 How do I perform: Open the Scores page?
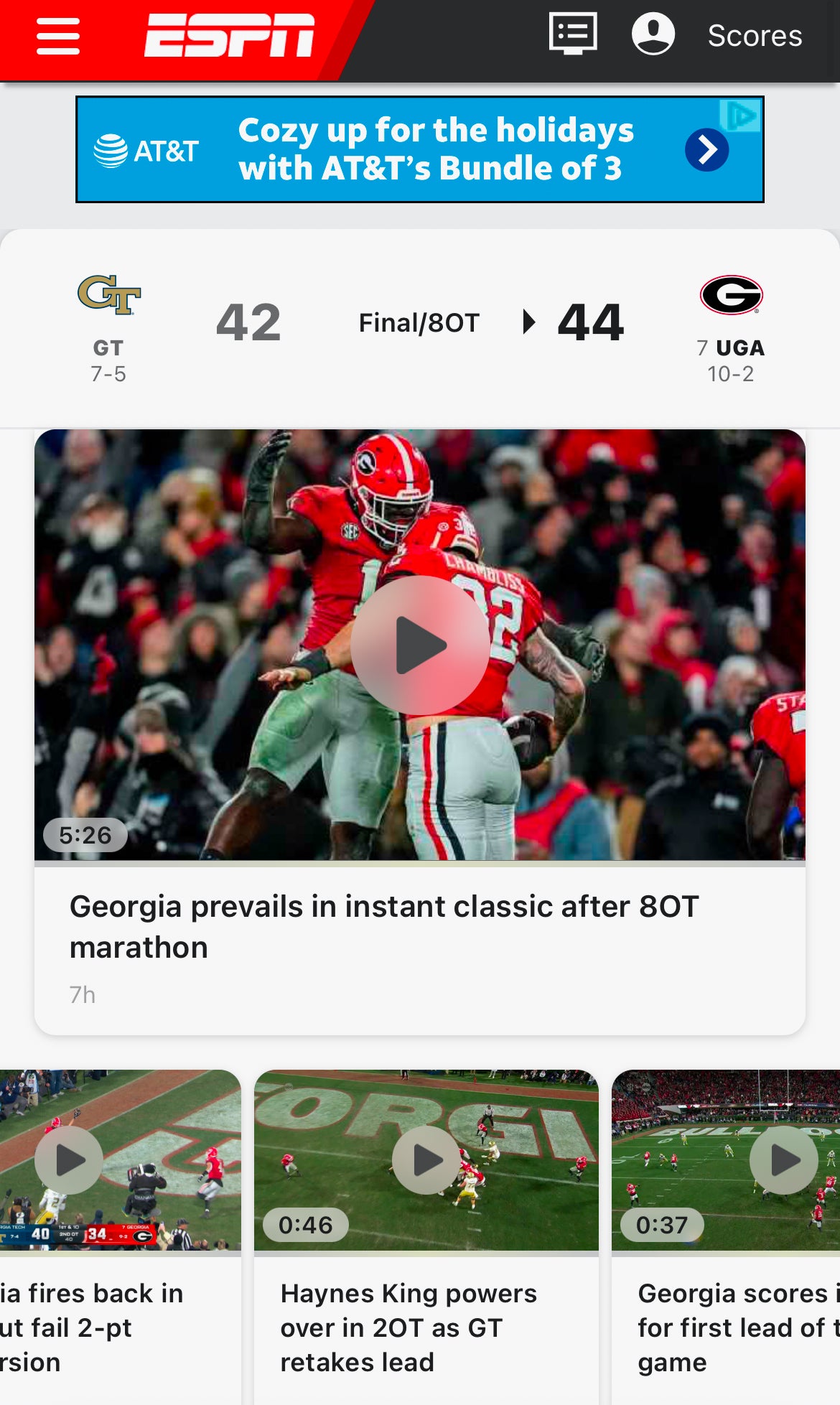click(x=755, y=36)
